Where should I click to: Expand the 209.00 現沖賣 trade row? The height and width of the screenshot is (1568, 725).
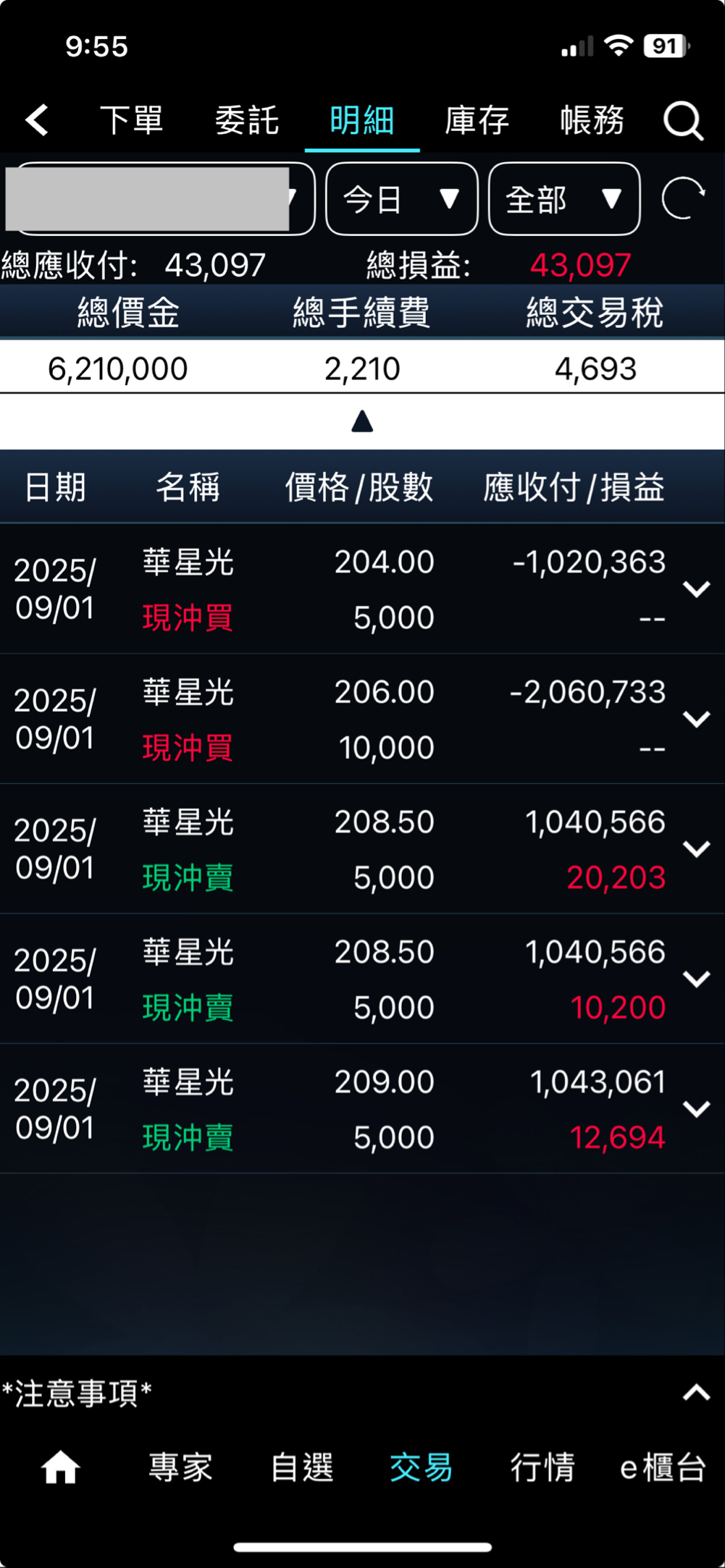coord(696,1108)
